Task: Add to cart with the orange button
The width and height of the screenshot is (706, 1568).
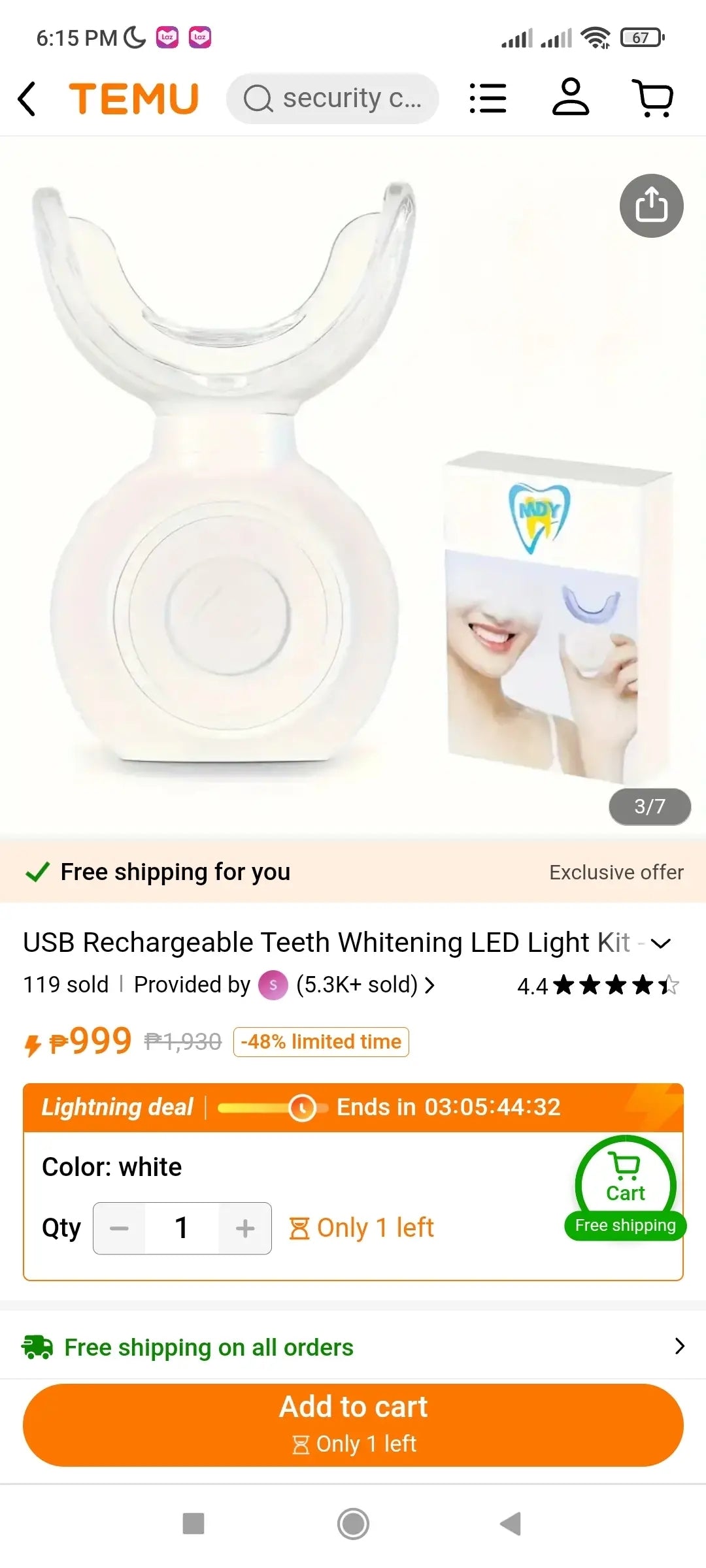Action: tap(353, 1424)
